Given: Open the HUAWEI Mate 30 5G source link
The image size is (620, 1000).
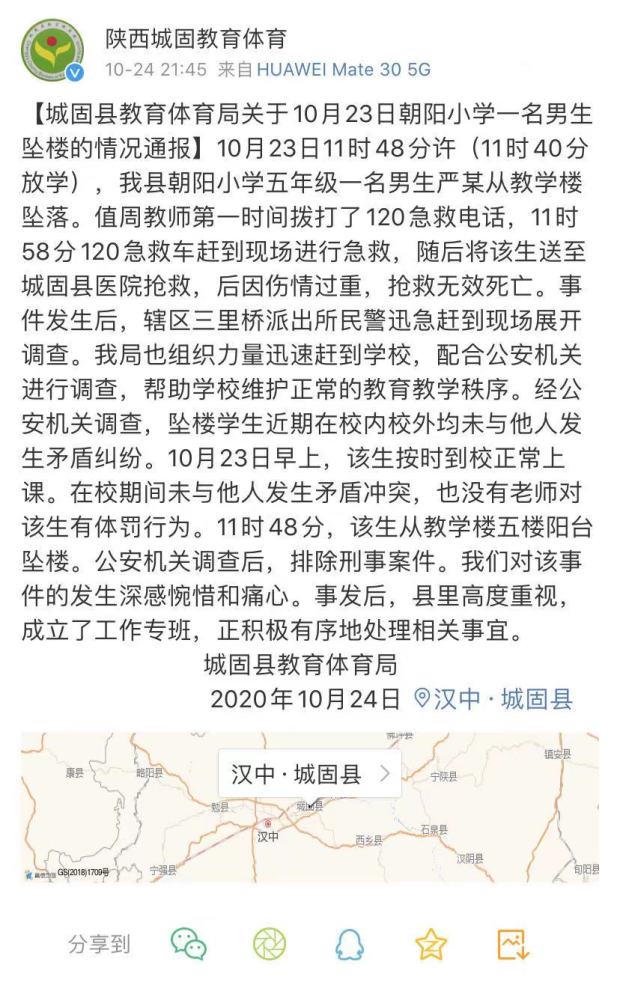Looking at the screenshot, I should (x=343, y=69).
